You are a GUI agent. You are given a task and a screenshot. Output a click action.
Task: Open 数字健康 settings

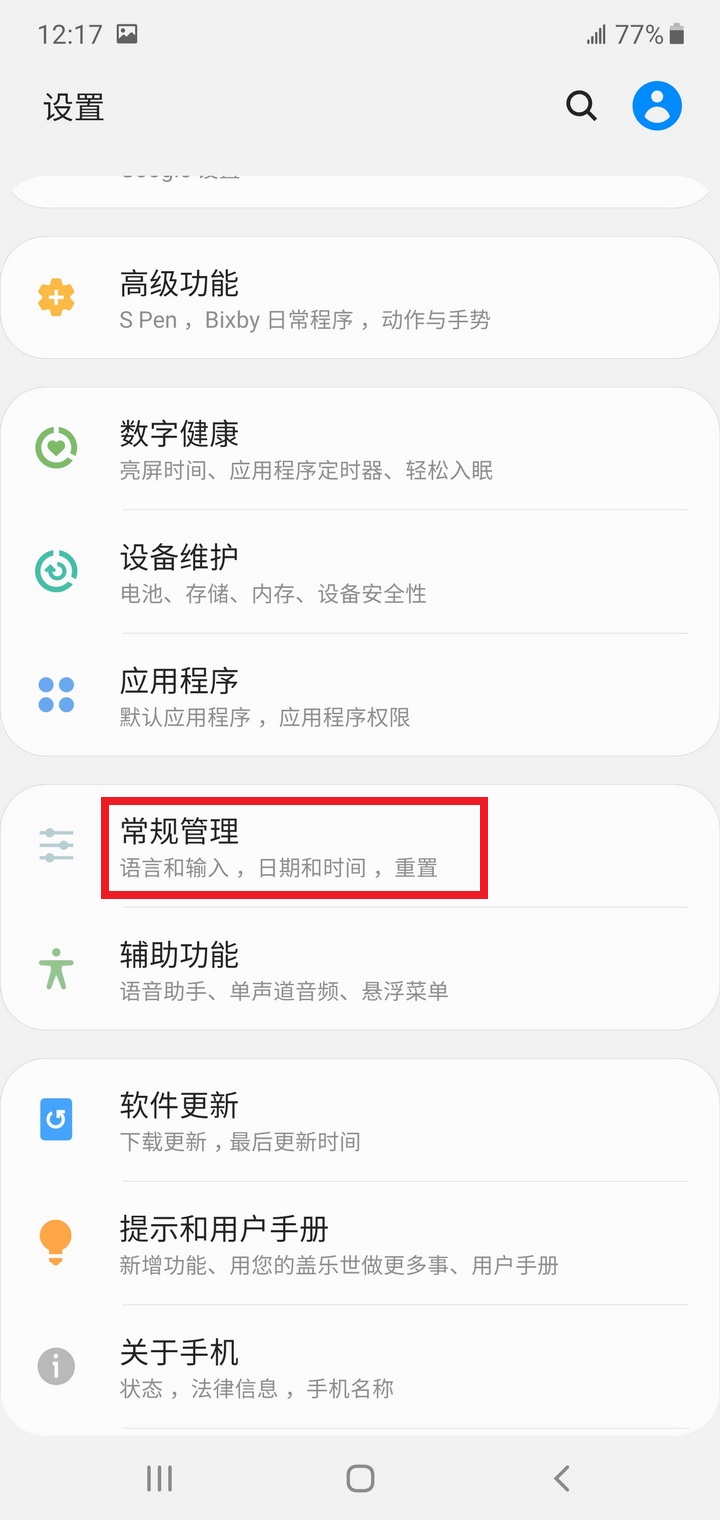360,449
